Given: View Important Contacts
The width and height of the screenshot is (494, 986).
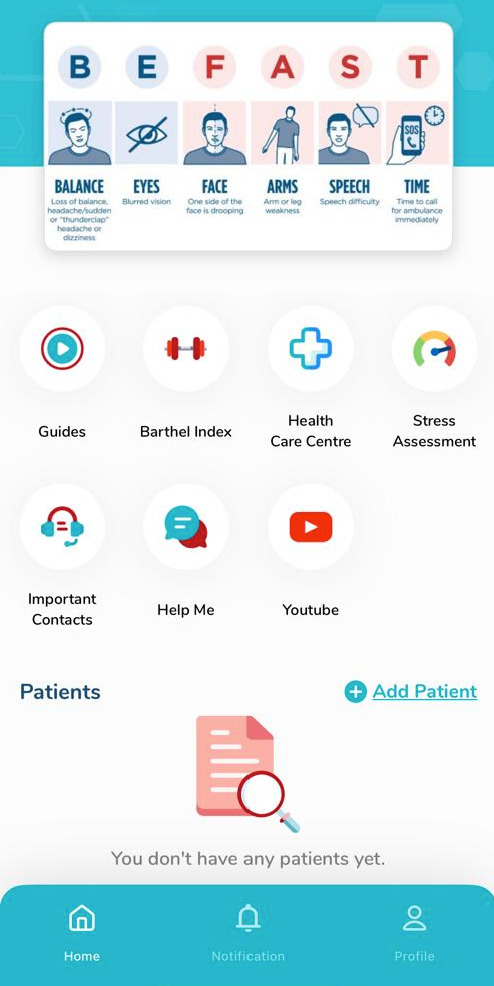Looking at the screenshot, I should [x=62, y=527].
